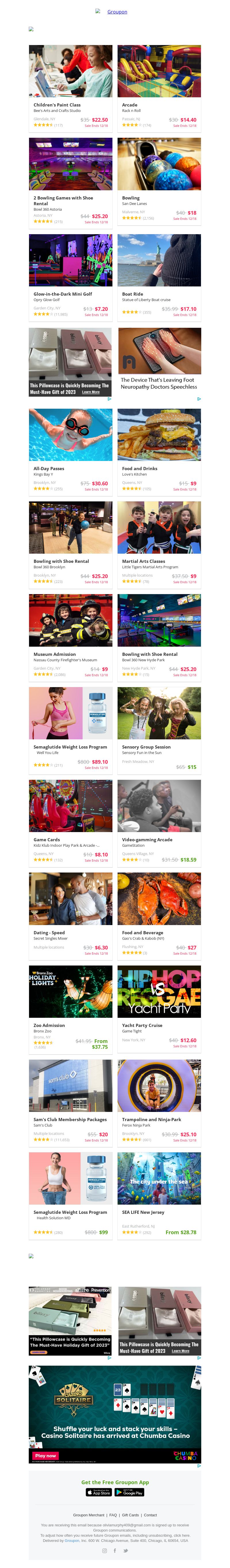This screenshot has width=230, height=1568.
Task: Go to Gift Cards footer link
Action: pyautogui.click(x=130, y=1515)
